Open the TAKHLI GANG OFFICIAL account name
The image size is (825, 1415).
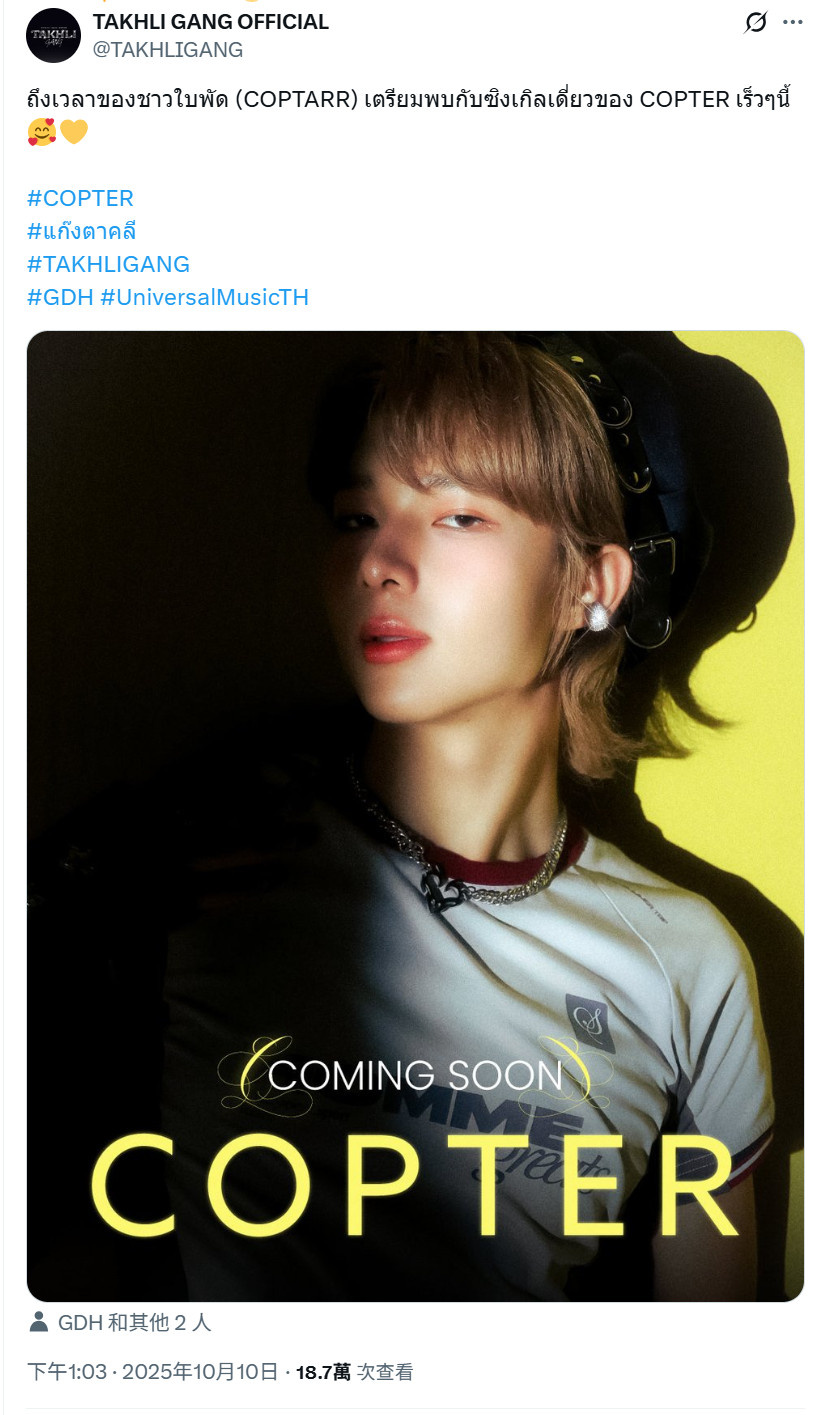coord(210,22)
